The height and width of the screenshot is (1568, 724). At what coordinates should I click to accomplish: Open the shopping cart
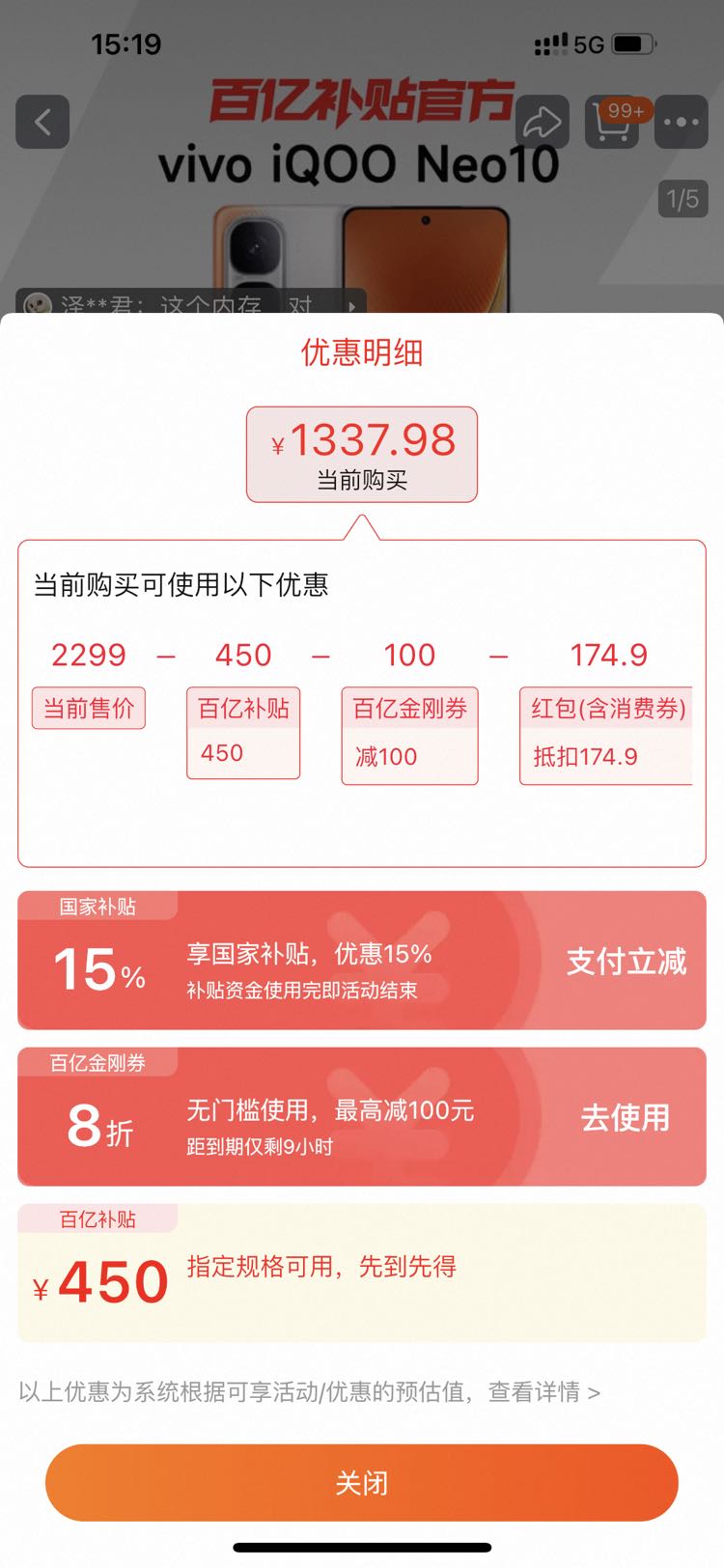pyautogui.click(x=613, y=123)
